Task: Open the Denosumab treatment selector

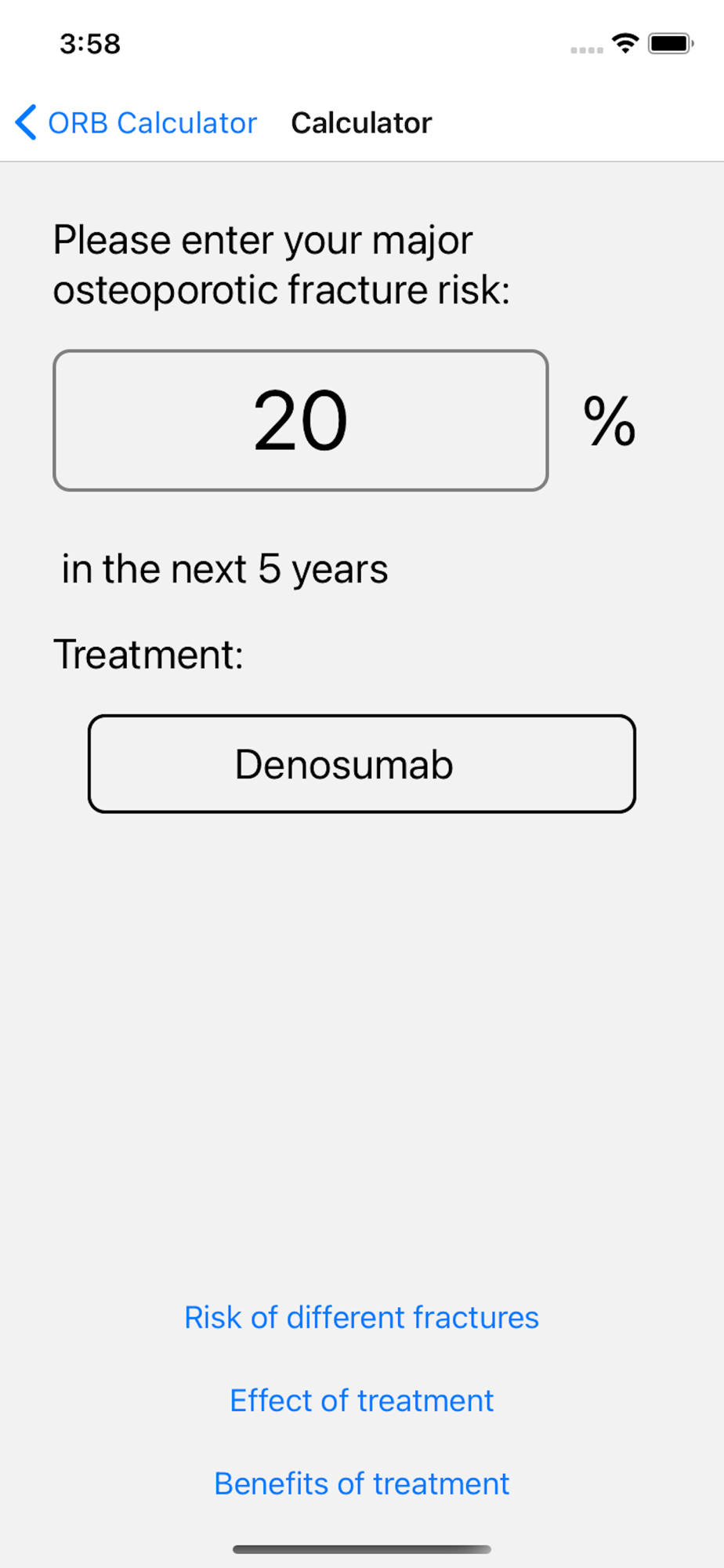Action: (x=361, y=764)
